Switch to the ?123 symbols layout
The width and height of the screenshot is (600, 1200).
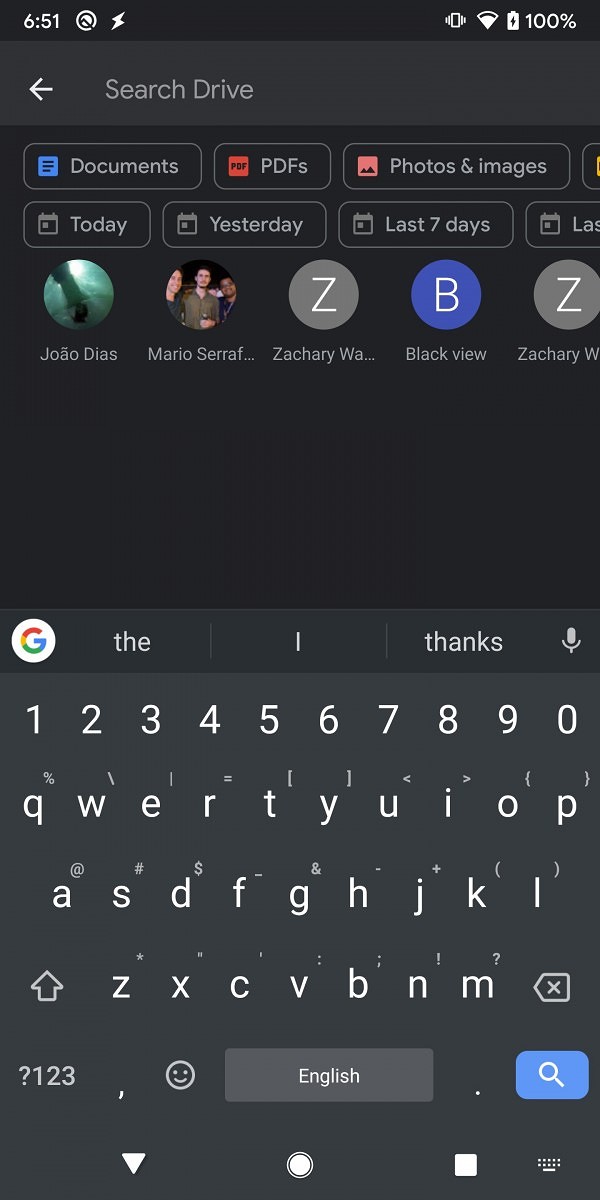coord(47,1076)
